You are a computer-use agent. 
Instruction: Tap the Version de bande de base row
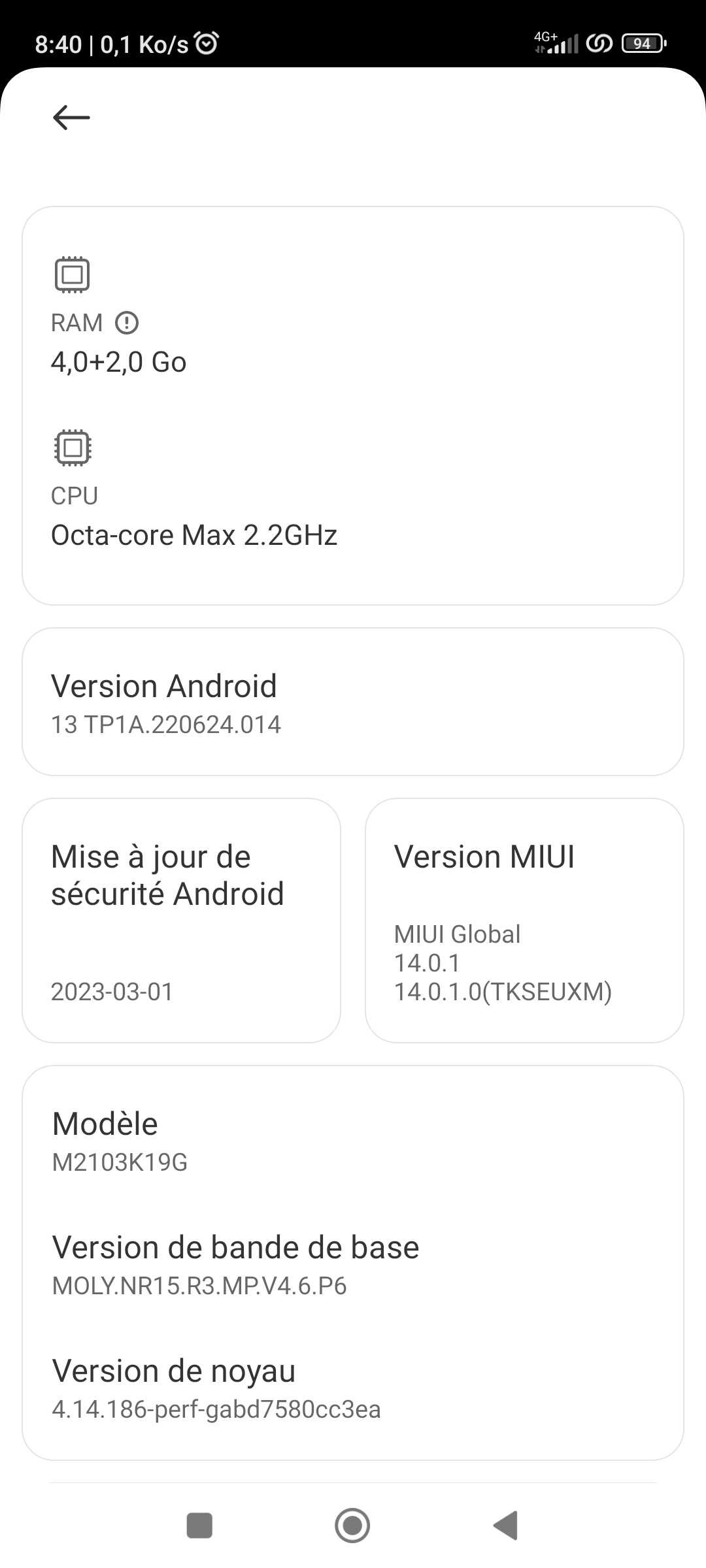(353, 1265)
